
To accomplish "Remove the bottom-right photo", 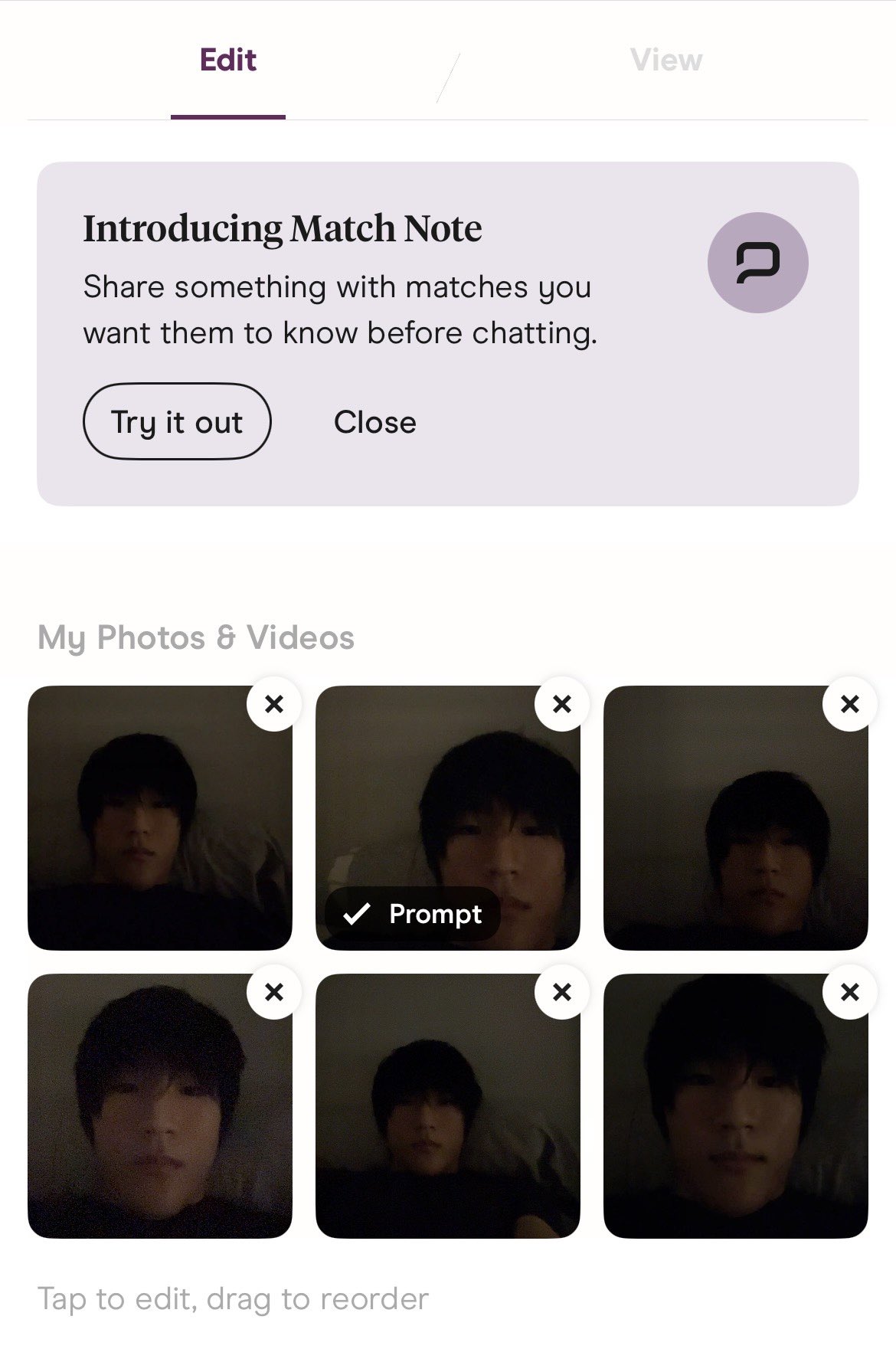I will click(x=849, y=992).
